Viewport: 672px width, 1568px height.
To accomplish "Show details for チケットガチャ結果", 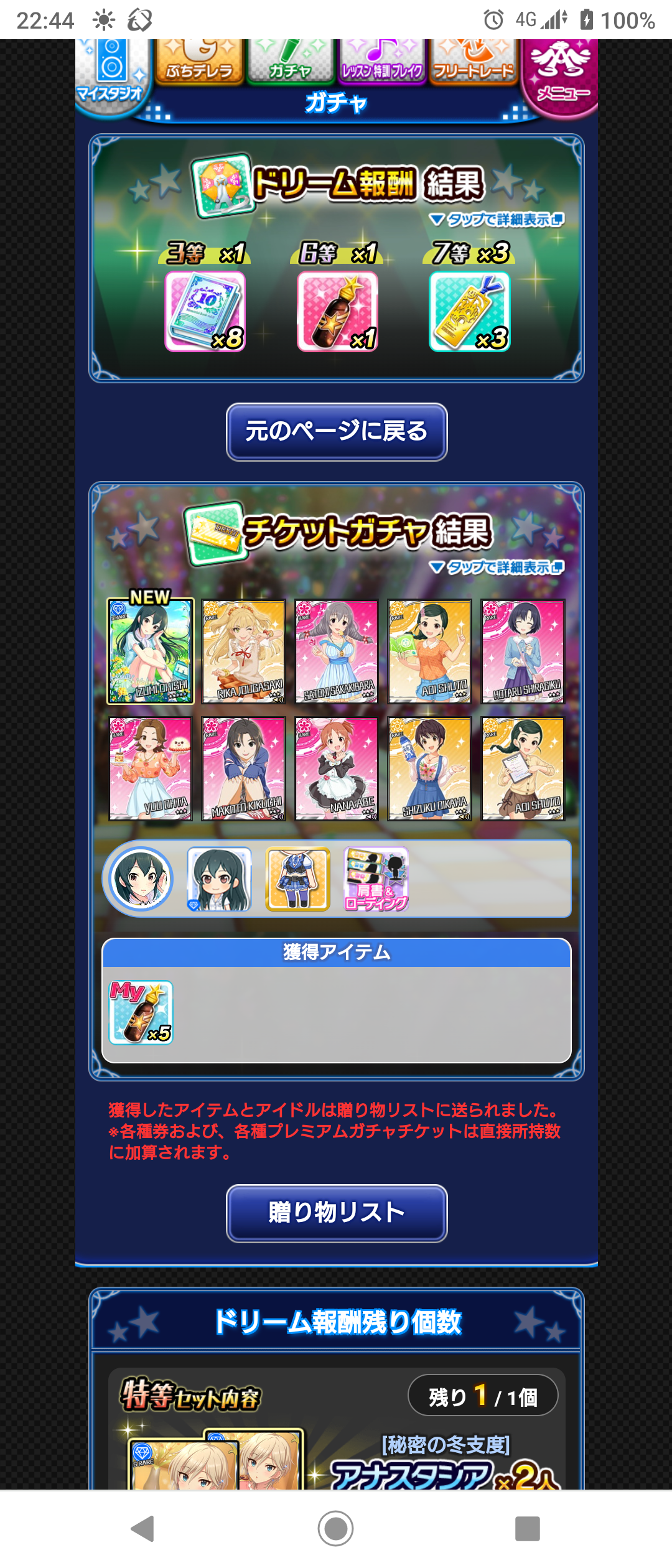I will (x=496, y=567).
